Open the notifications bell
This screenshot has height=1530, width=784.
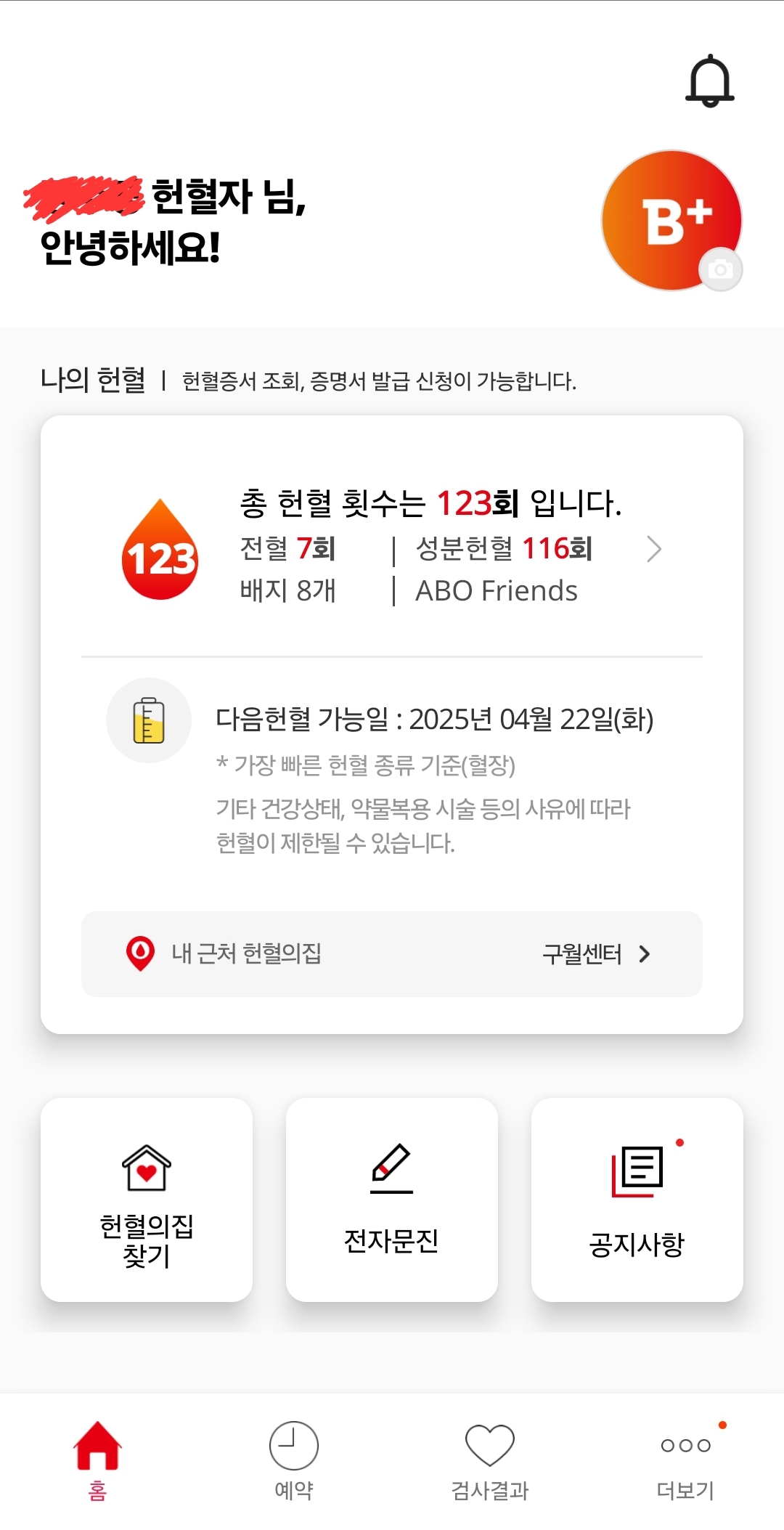coord(709,81)
